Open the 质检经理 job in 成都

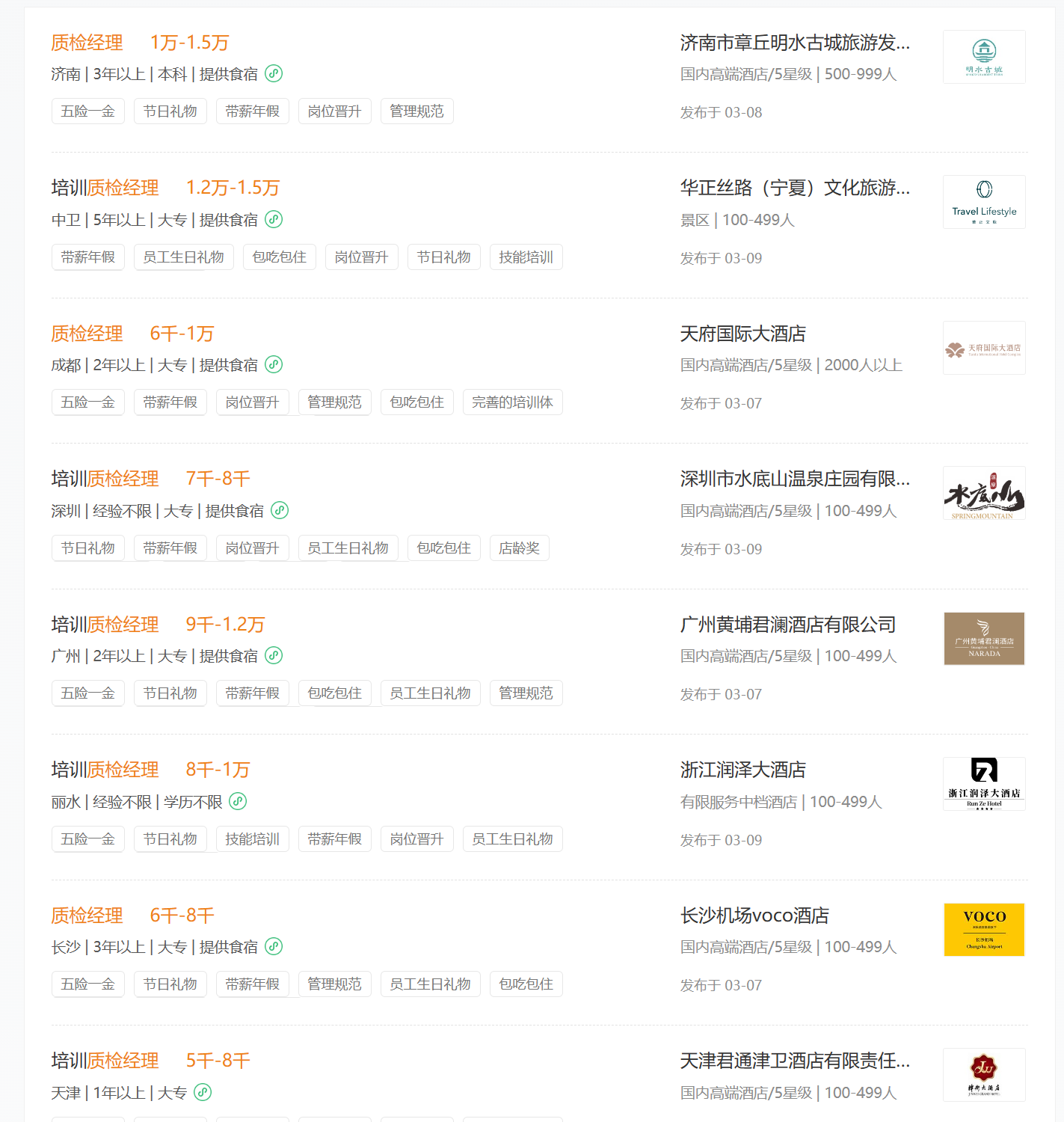87,334
